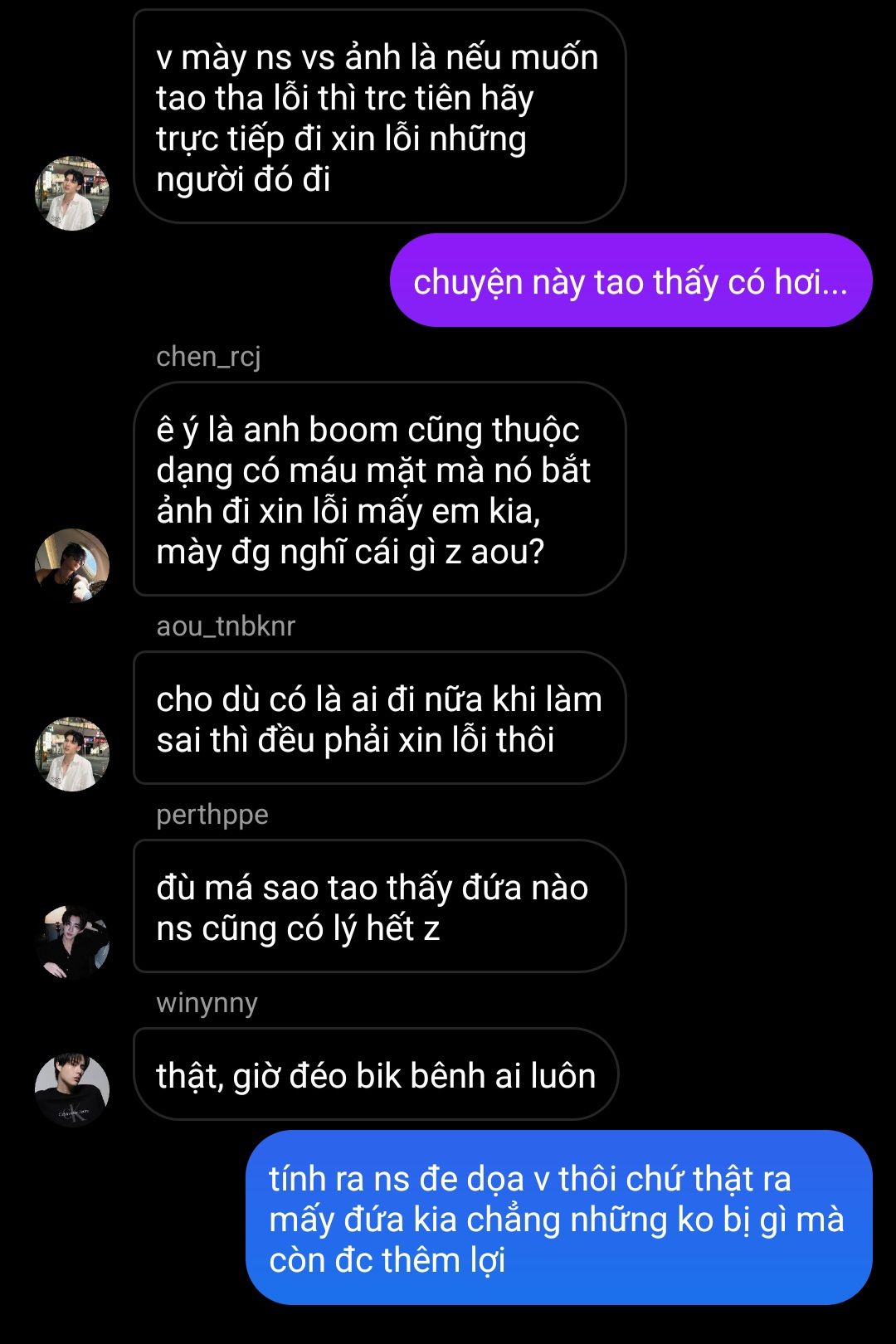The image size is (896, 1344).
Task: Tap perthppe's profile picture
Action: click(x=72, y=942)
